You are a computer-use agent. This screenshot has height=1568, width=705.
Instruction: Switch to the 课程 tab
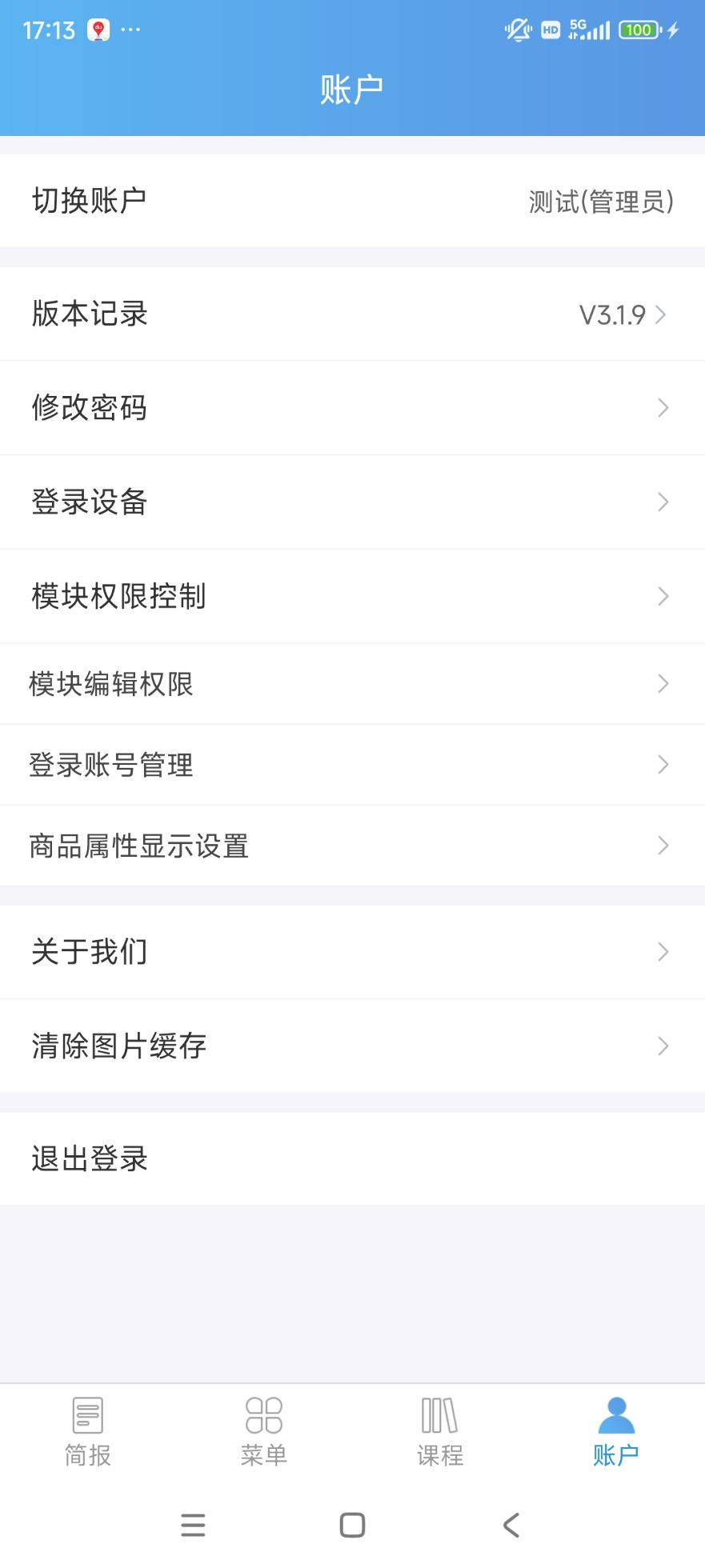(x=440, y=1432)
